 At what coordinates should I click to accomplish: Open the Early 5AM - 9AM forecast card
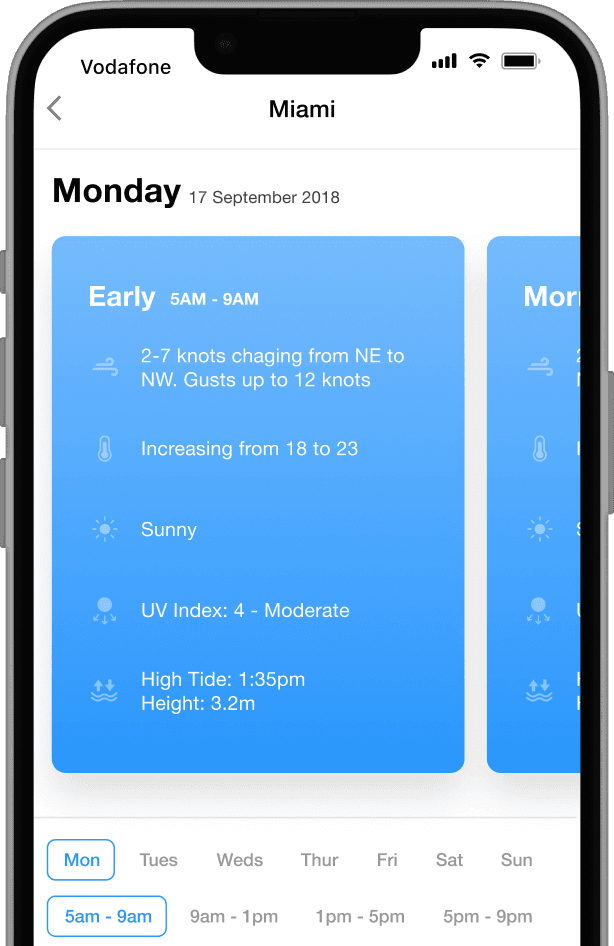[x=258, y=504]
